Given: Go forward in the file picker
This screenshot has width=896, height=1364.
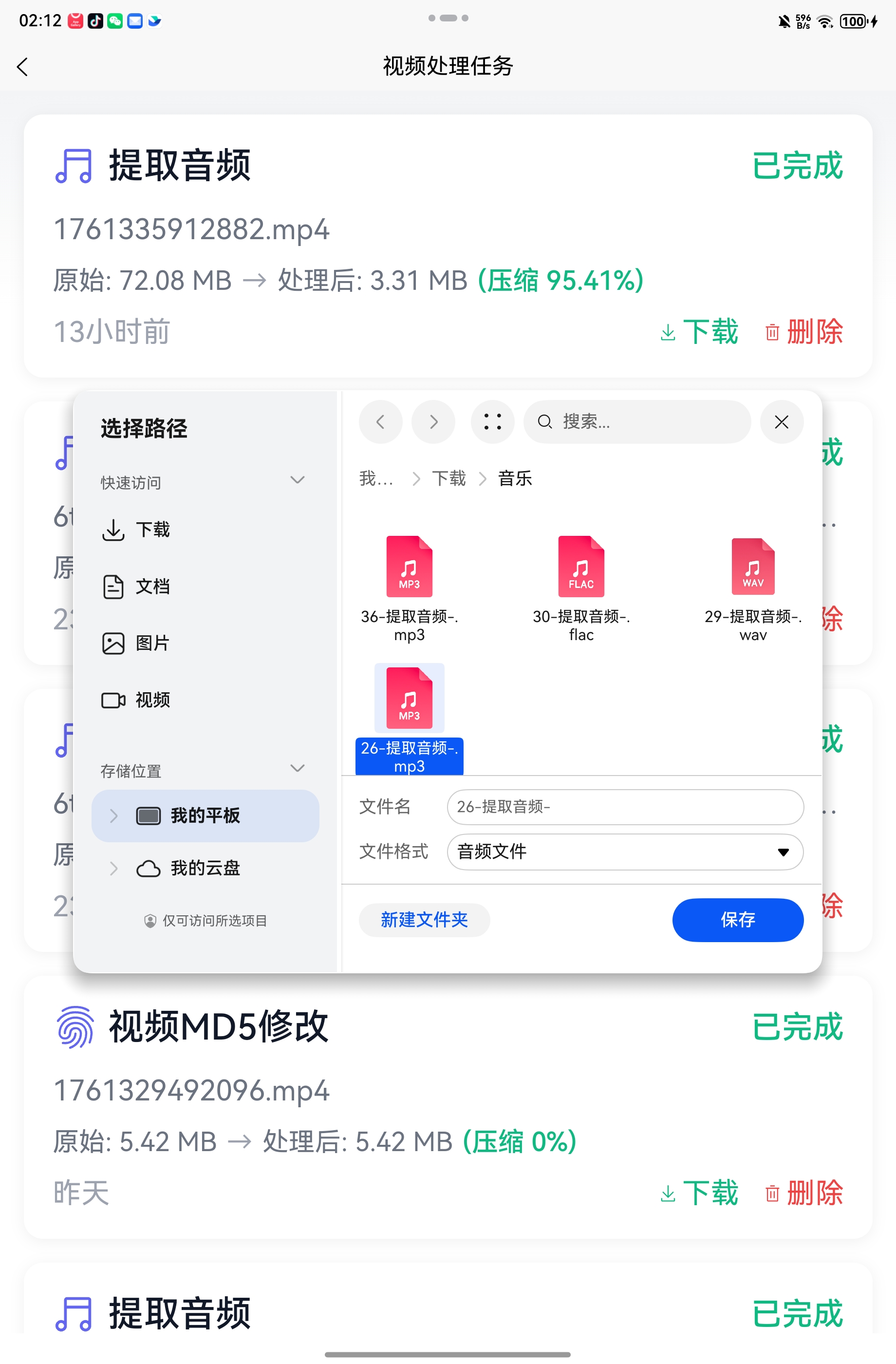Looking at the screenshot, I should pos(433,422).
